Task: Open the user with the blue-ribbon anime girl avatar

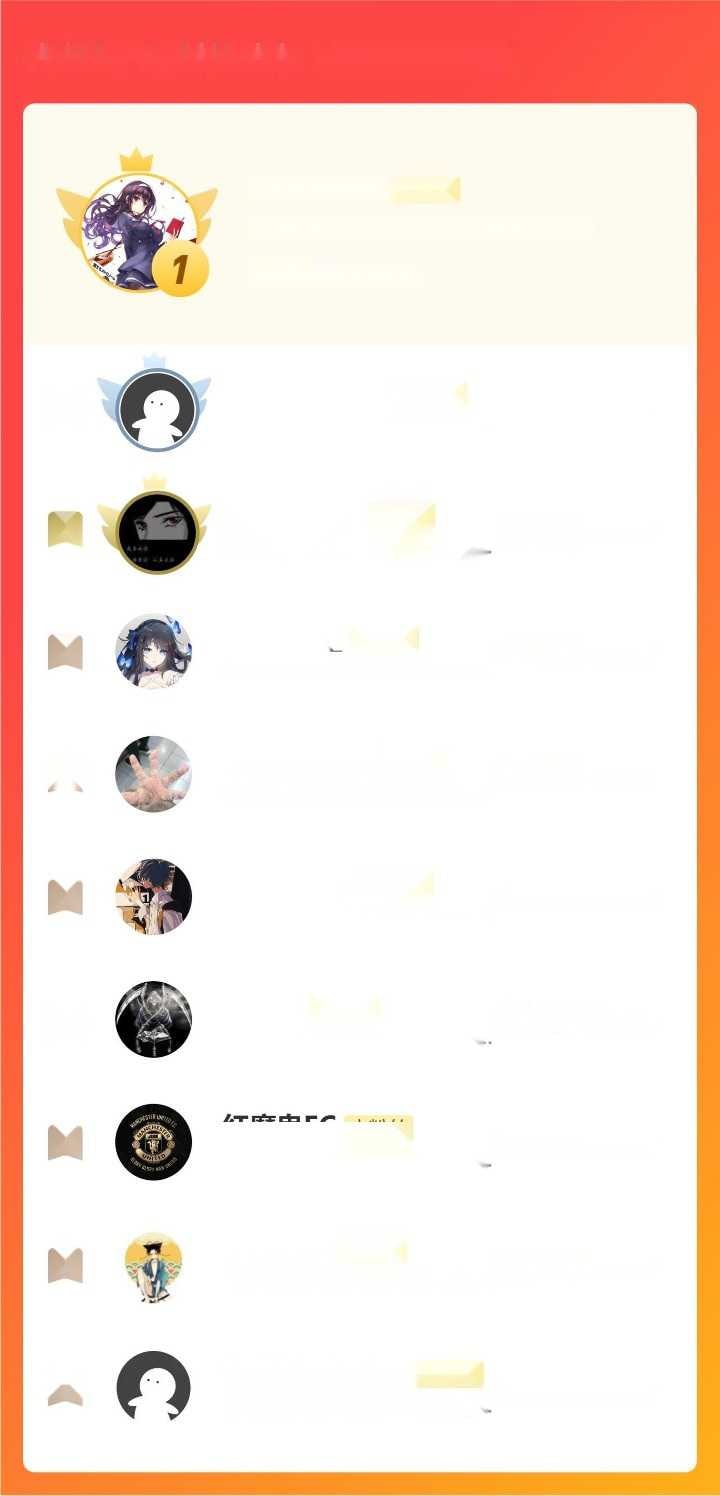Action: [x=154, y=652]
